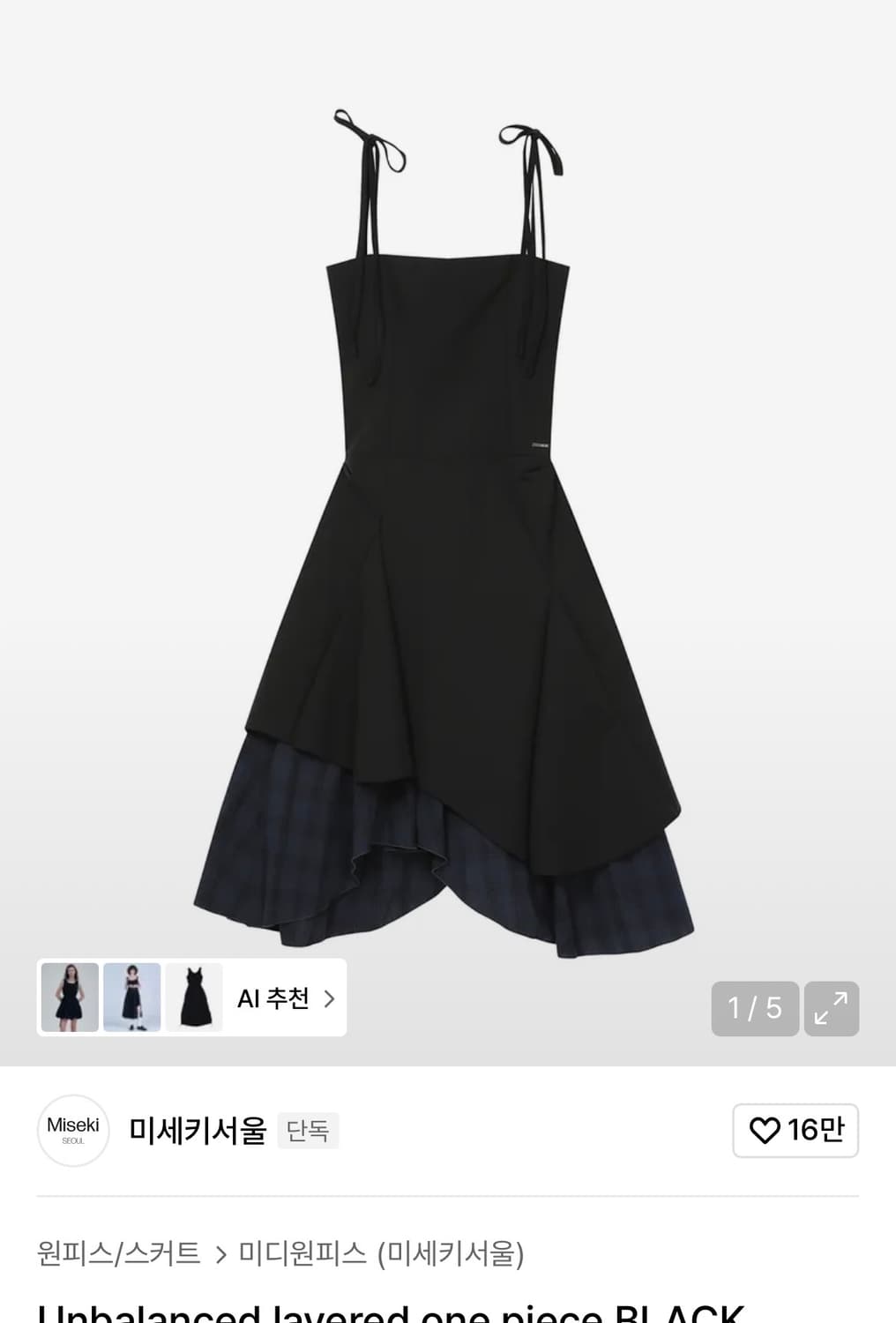The image size is (896, 1323).
Task: Go to 원피스/스커트 category
Action: coord(118,1253)
